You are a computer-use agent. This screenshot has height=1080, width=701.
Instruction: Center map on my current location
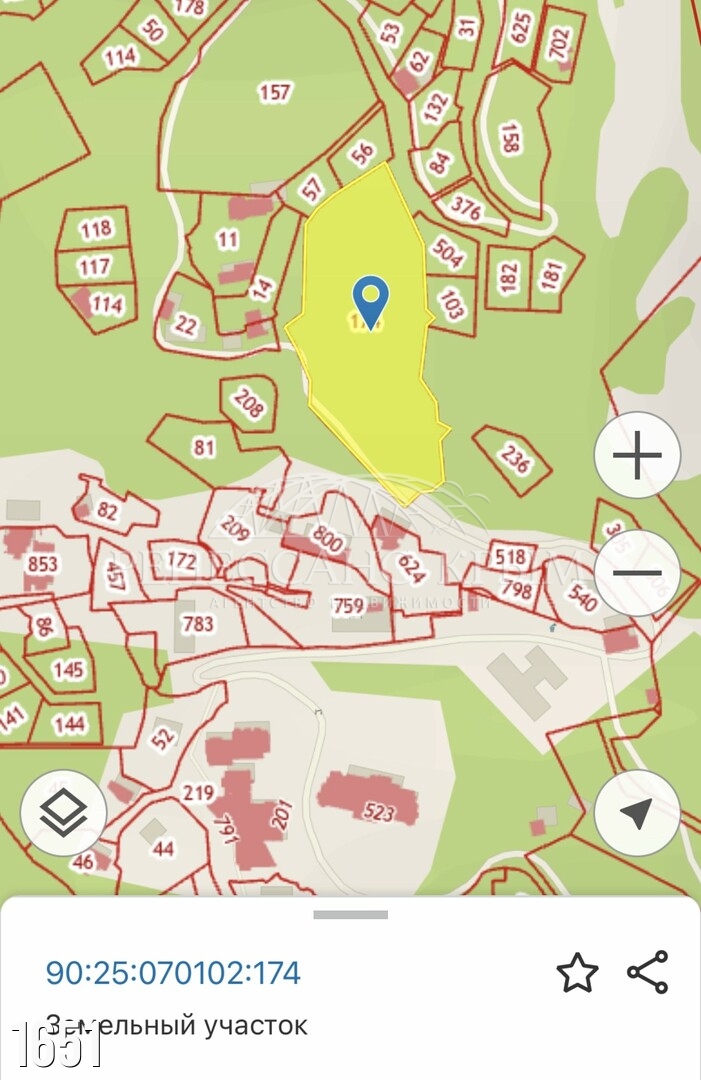coord(637,813)
